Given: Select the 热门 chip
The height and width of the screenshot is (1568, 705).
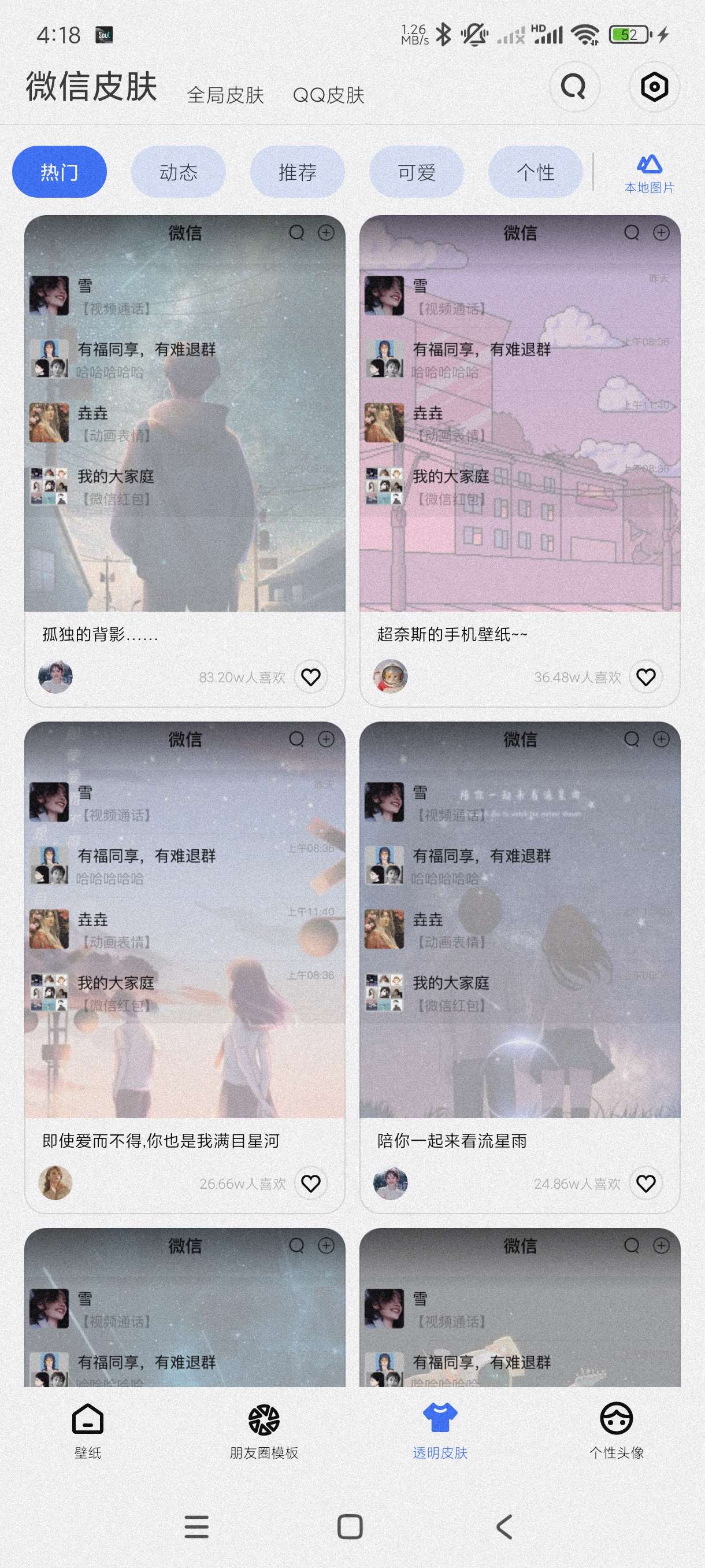Looking at the screenshot, I should [59, 172].
